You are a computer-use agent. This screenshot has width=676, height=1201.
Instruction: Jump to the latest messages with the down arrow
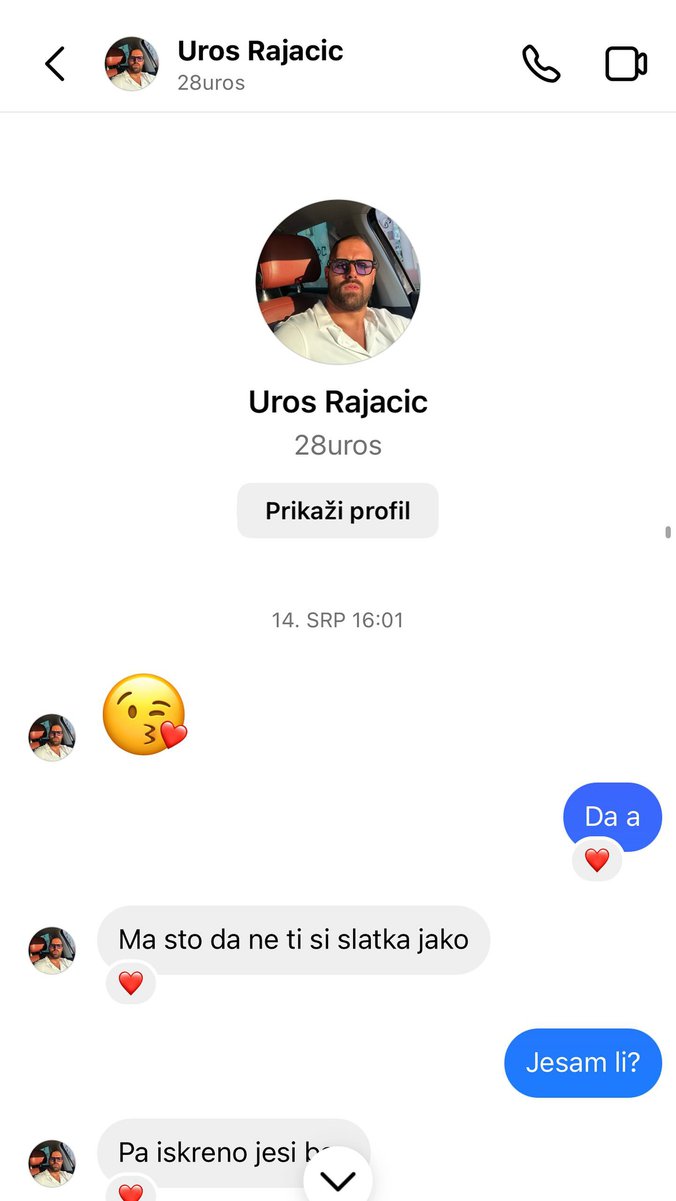click(x=337, y=1180)
